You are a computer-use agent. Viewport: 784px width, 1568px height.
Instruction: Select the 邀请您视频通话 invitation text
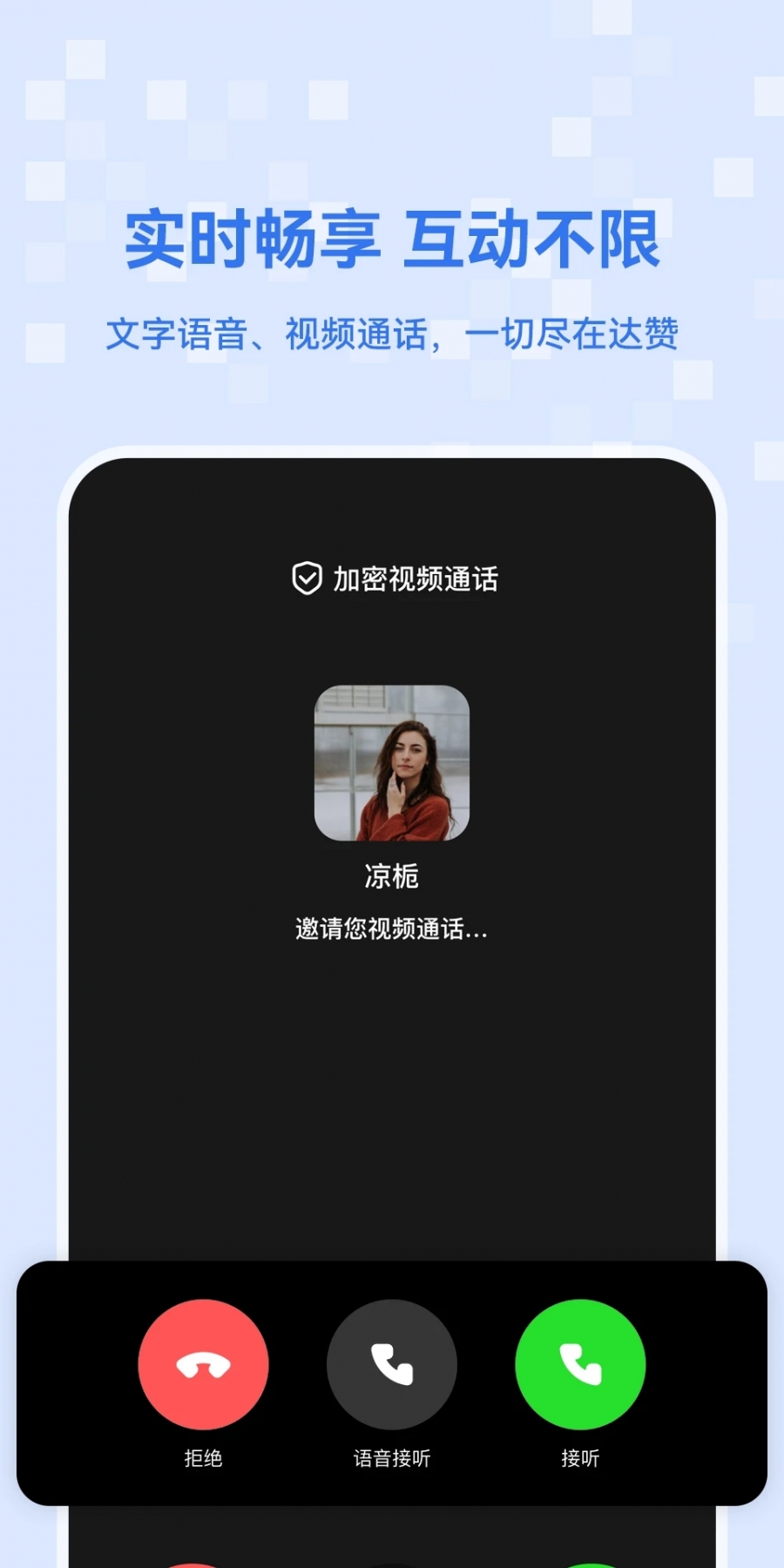click(391, 930)
